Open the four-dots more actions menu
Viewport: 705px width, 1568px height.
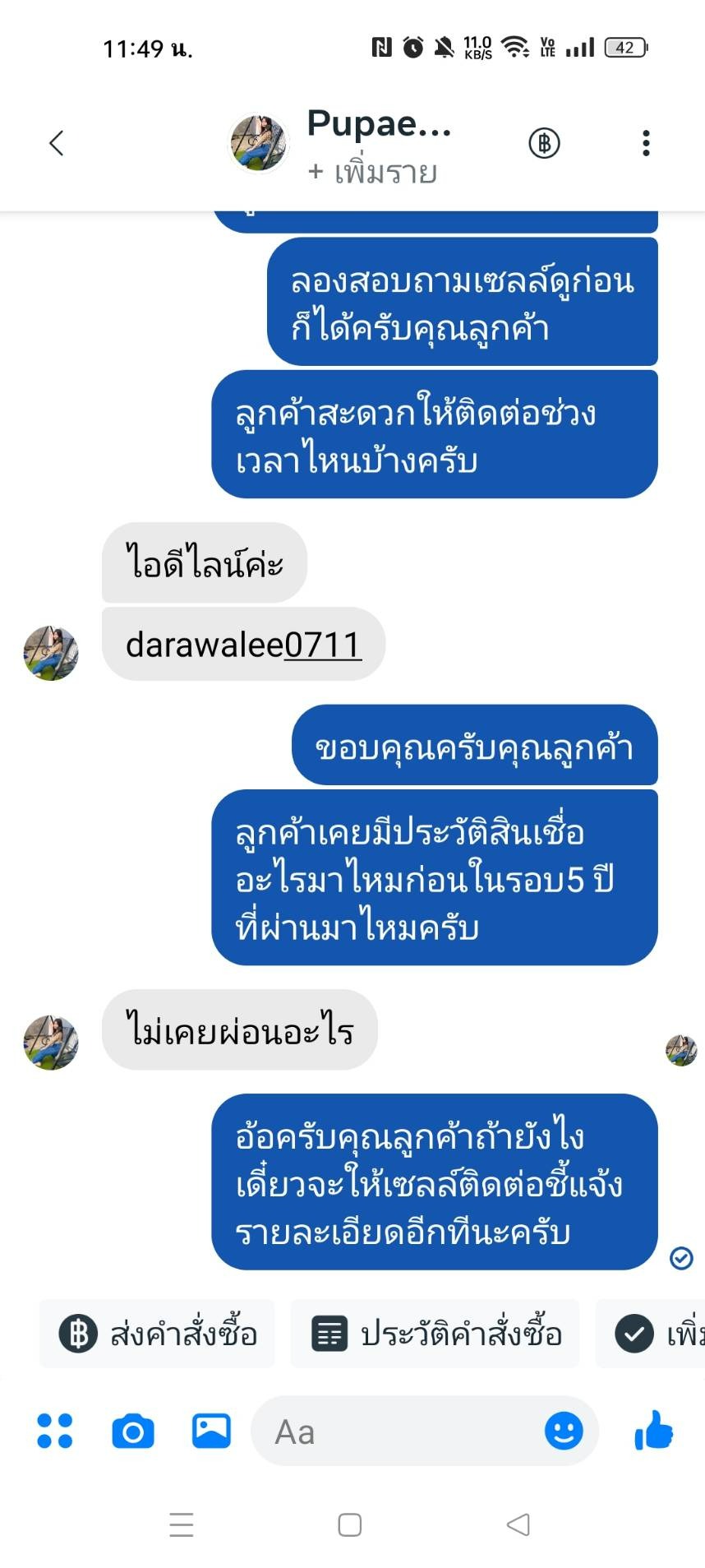point(55,1431)
